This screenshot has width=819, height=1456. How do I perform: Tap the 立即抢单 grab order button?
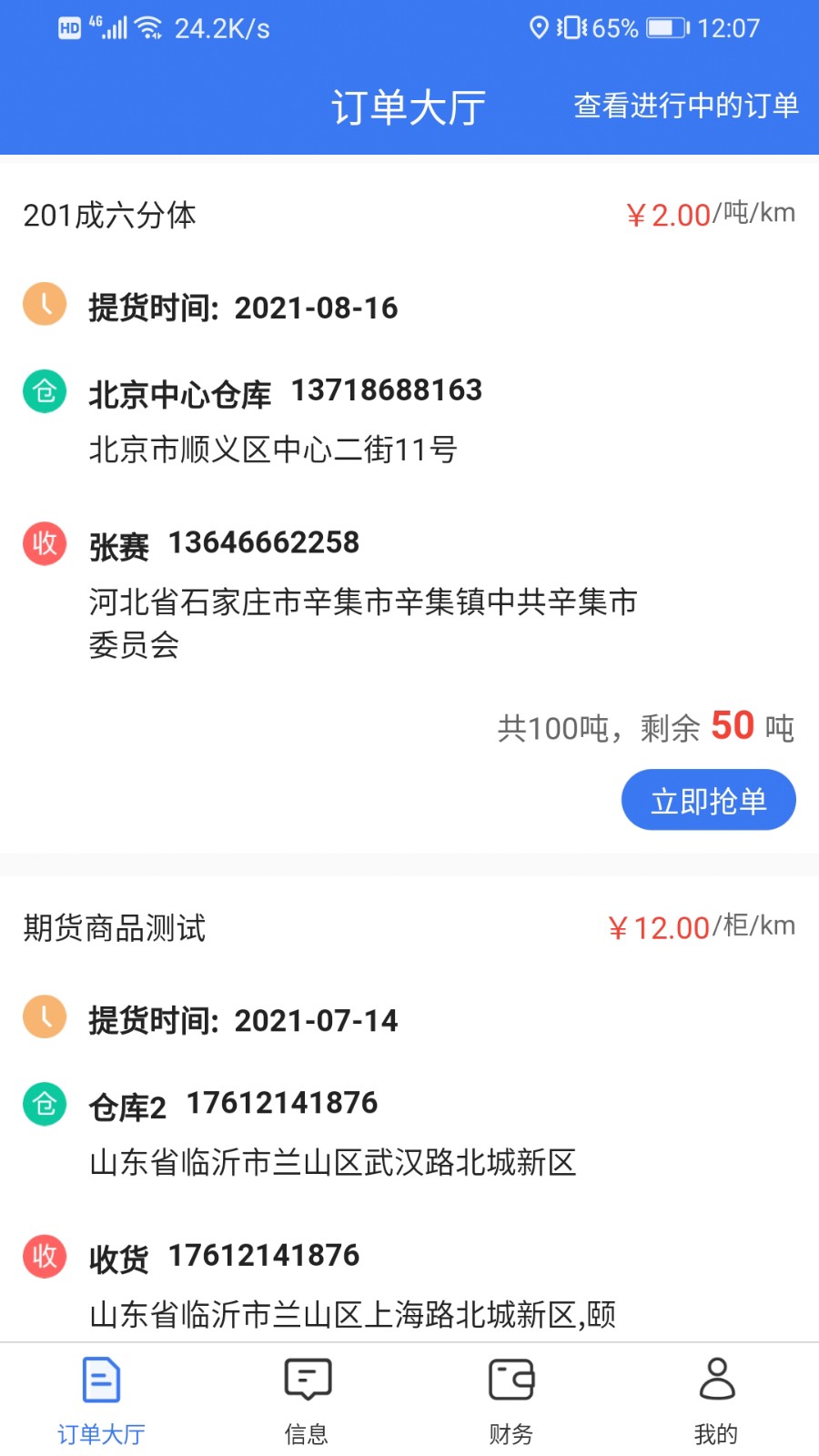point(709,799)
